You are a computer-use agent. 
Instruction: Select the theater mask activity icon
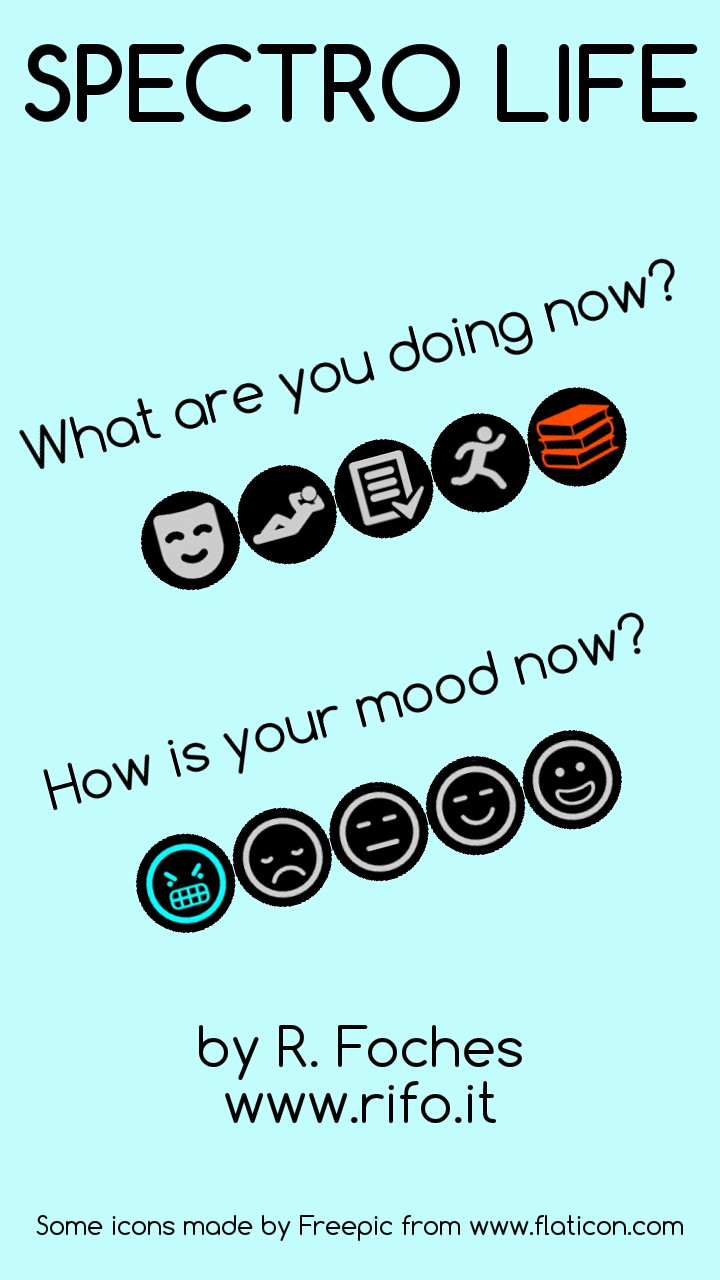coord(190,539)
